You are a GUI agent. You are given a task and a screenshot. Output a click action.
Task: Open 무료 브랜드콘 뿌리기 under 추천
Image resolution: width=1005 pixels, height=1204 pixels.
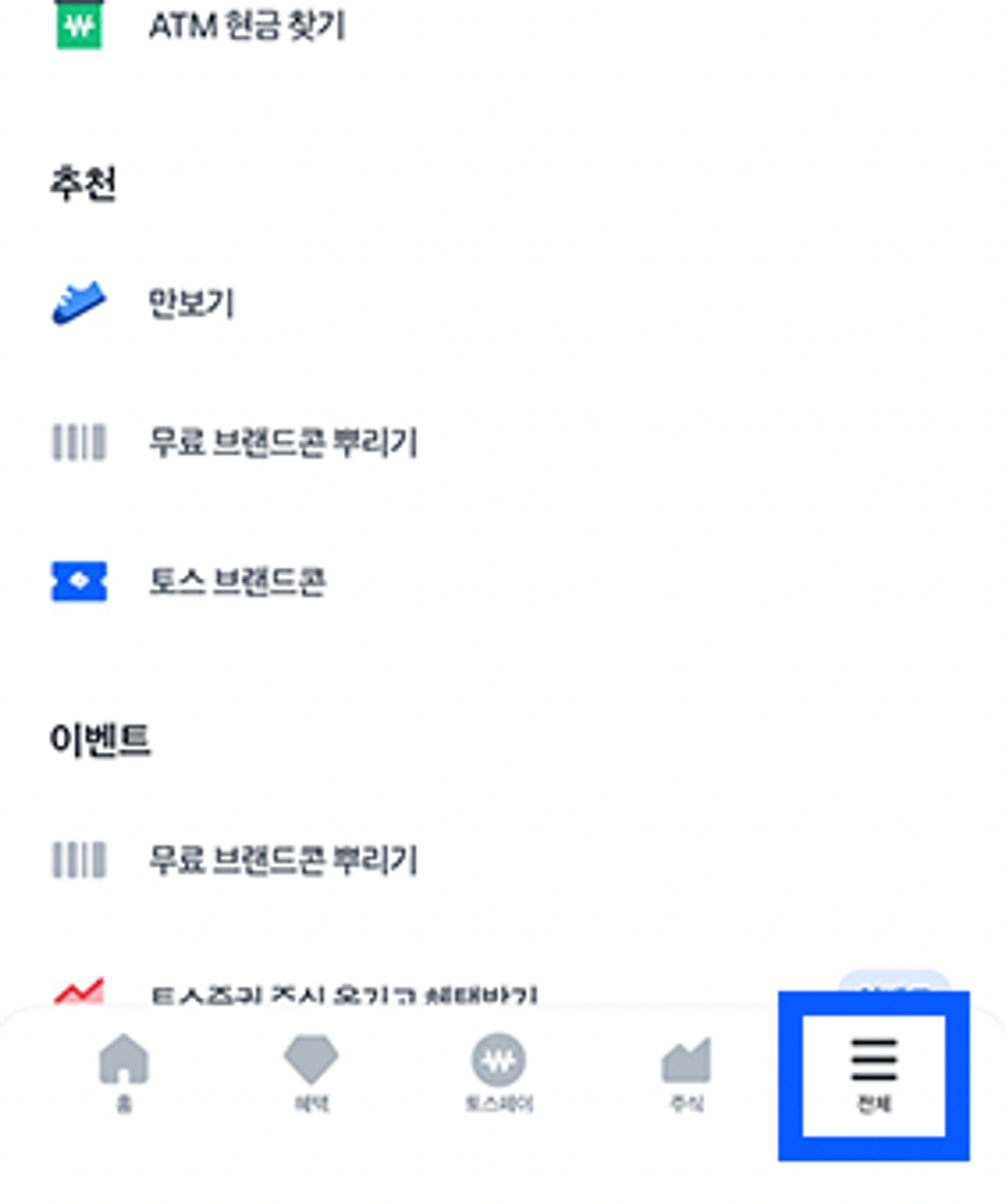click(x=283, y=442)
